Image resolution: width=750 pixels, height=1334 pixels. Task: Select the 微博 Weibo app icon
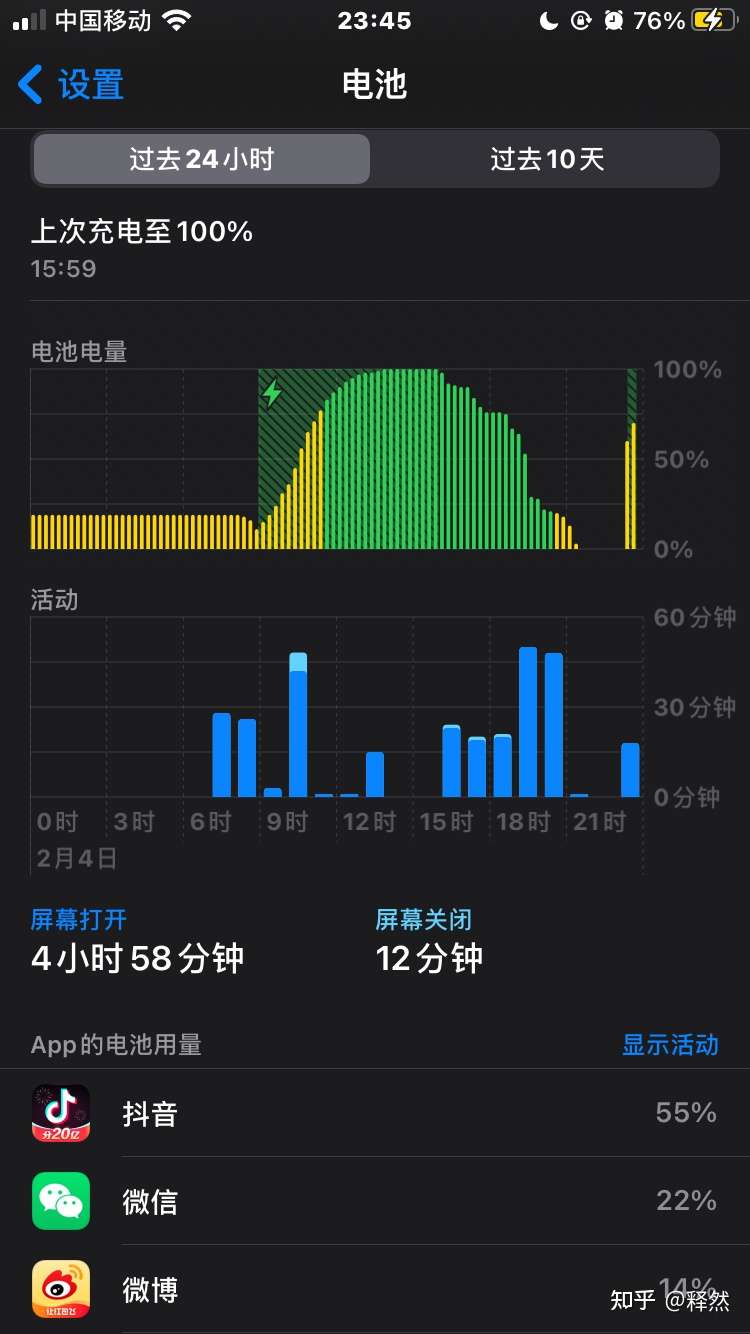(x=60, y=1290)
